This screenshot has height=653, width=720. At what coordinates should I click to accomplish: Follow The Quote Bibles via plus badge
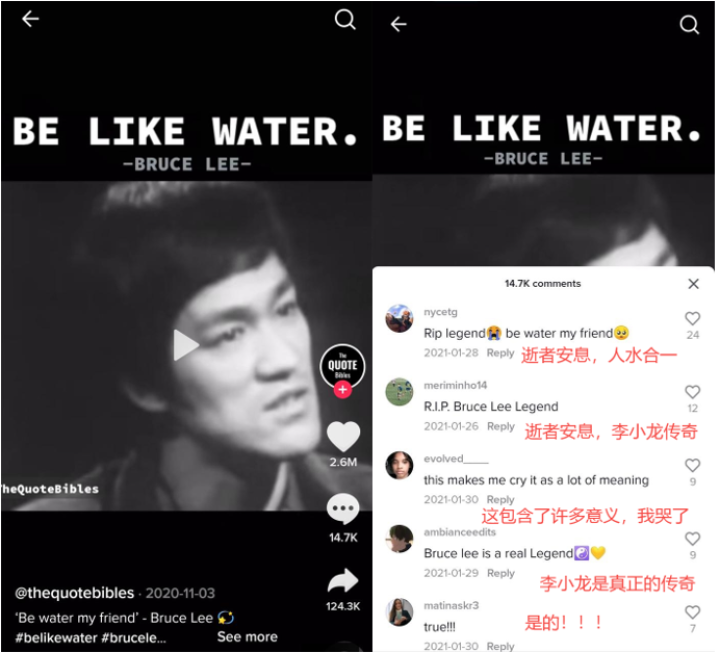[x=343, y=390]
